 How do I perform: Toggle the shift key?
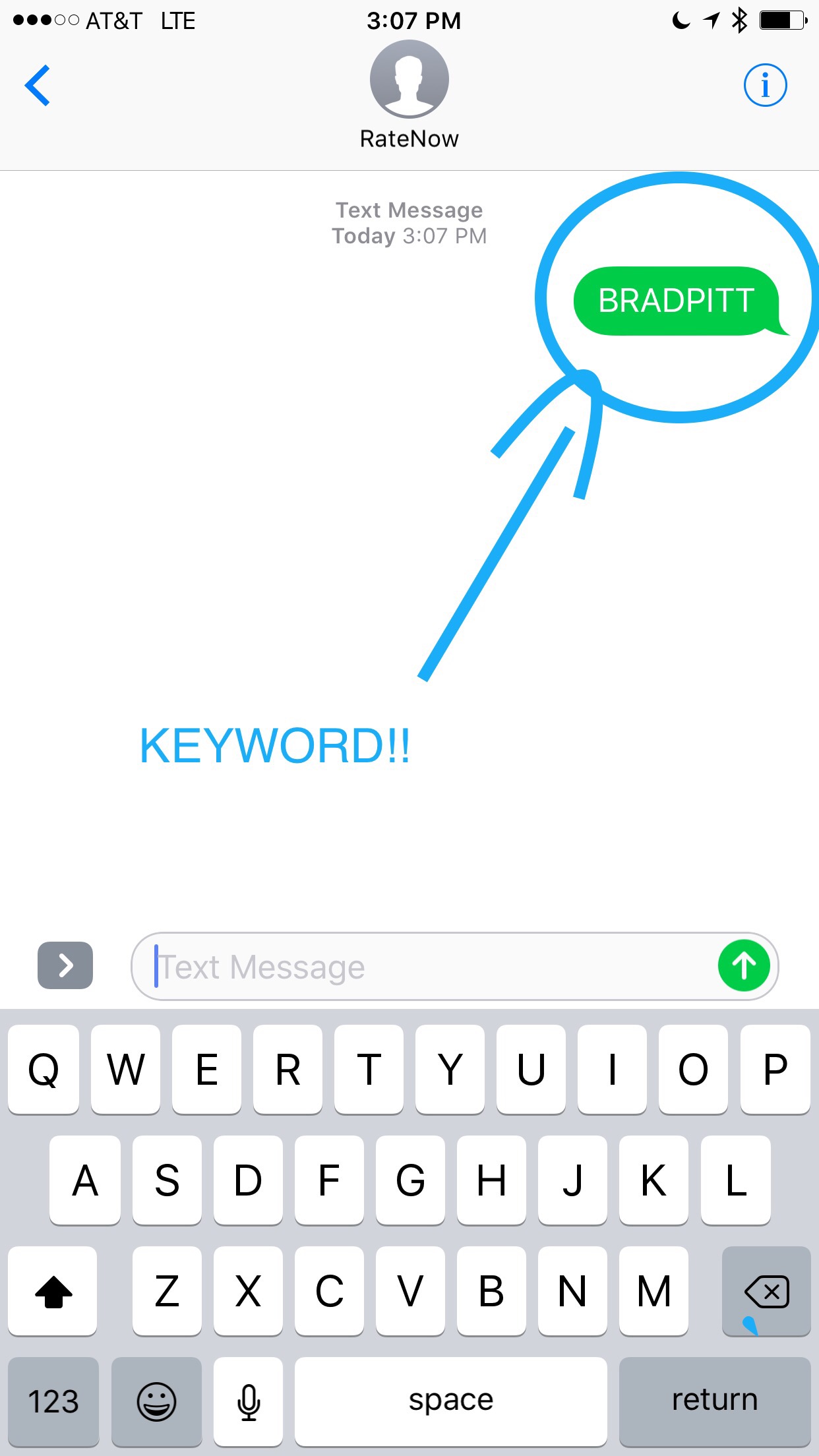(53, 1291)
